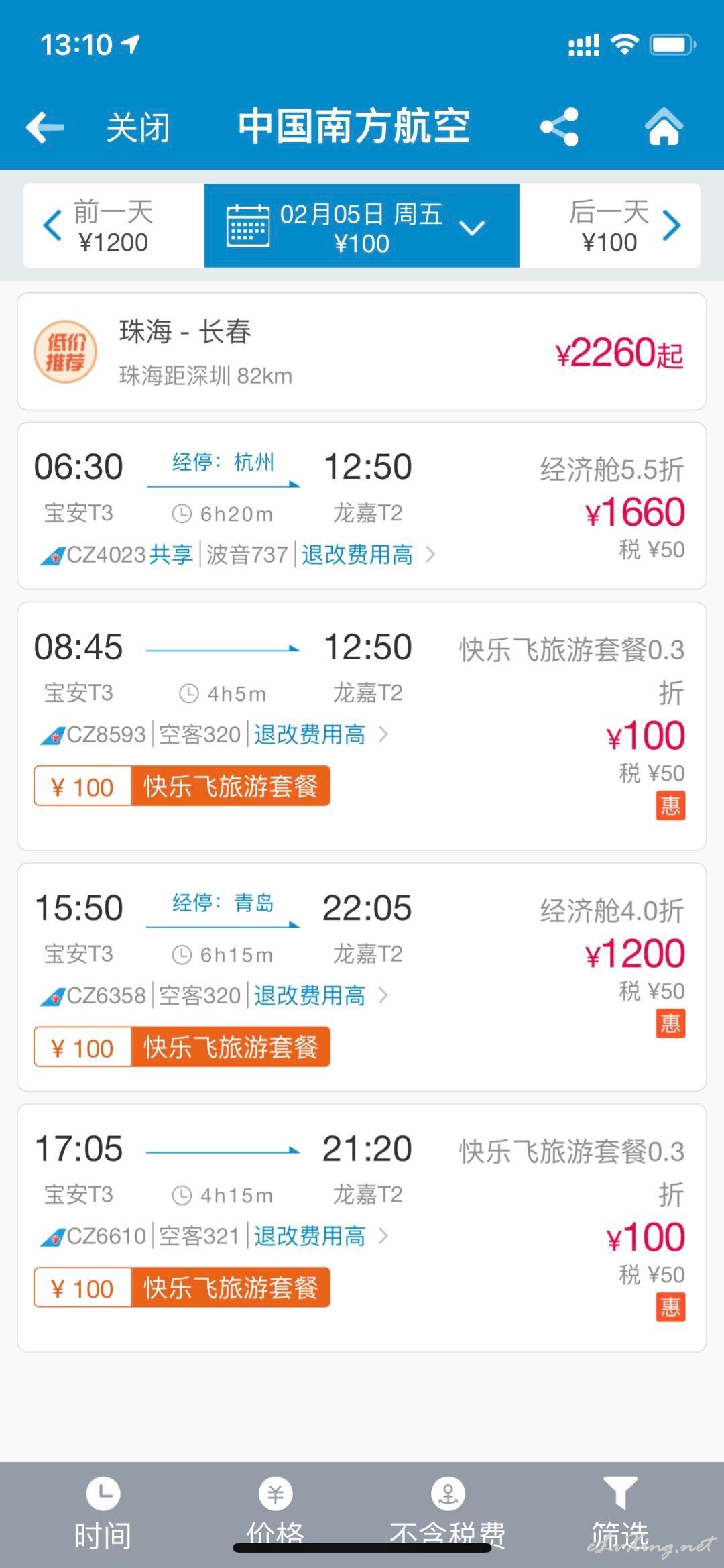
Task: Go back with the left arrow
Action: click(45, 127)
